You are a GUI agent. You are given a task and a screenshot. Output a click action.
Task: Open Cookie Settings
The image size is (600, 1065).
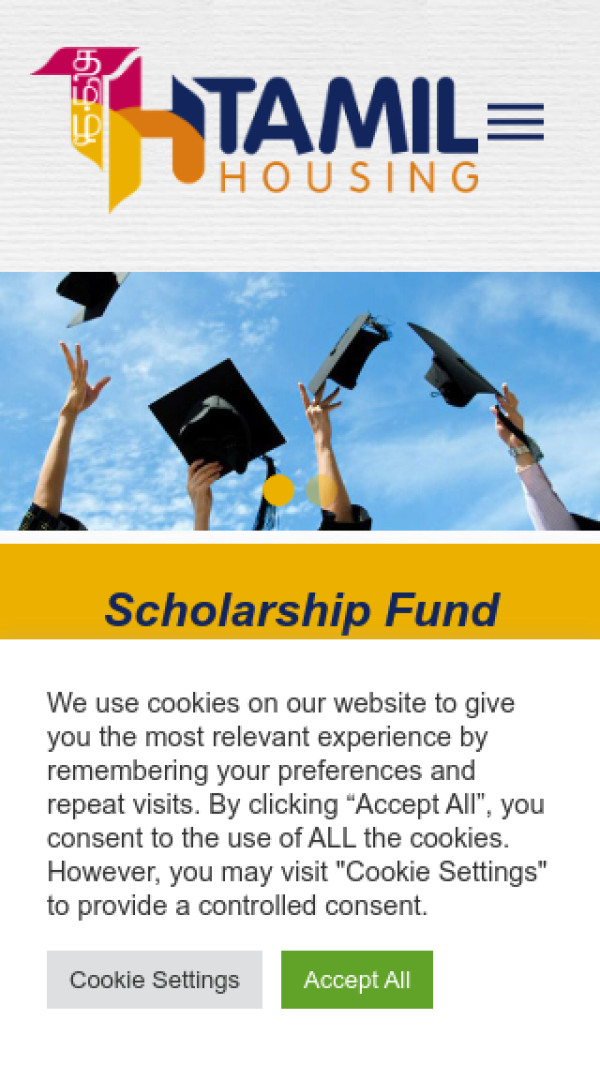[154, 980]
